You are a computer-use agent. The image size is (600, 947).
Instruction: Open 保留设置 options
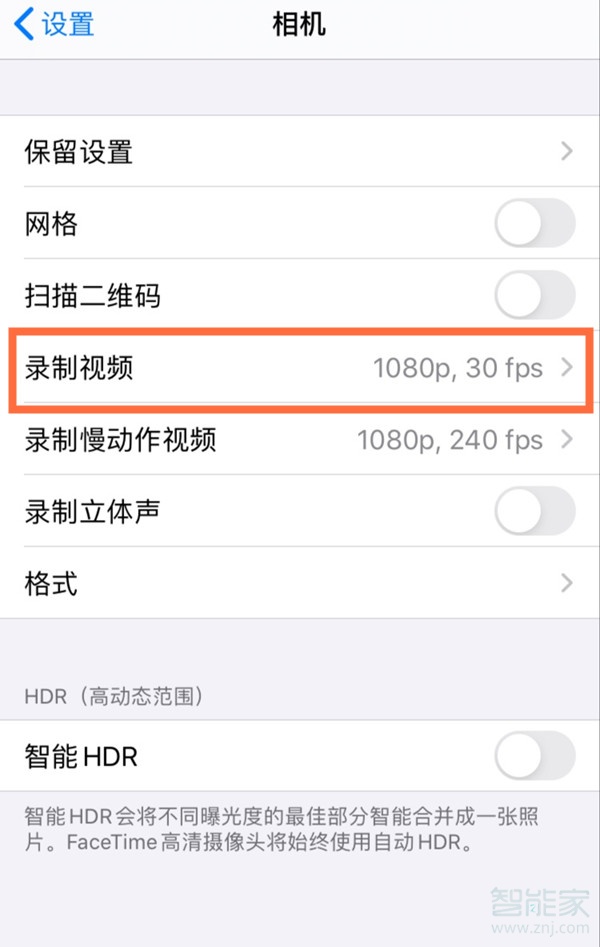[x=300, y=152]
